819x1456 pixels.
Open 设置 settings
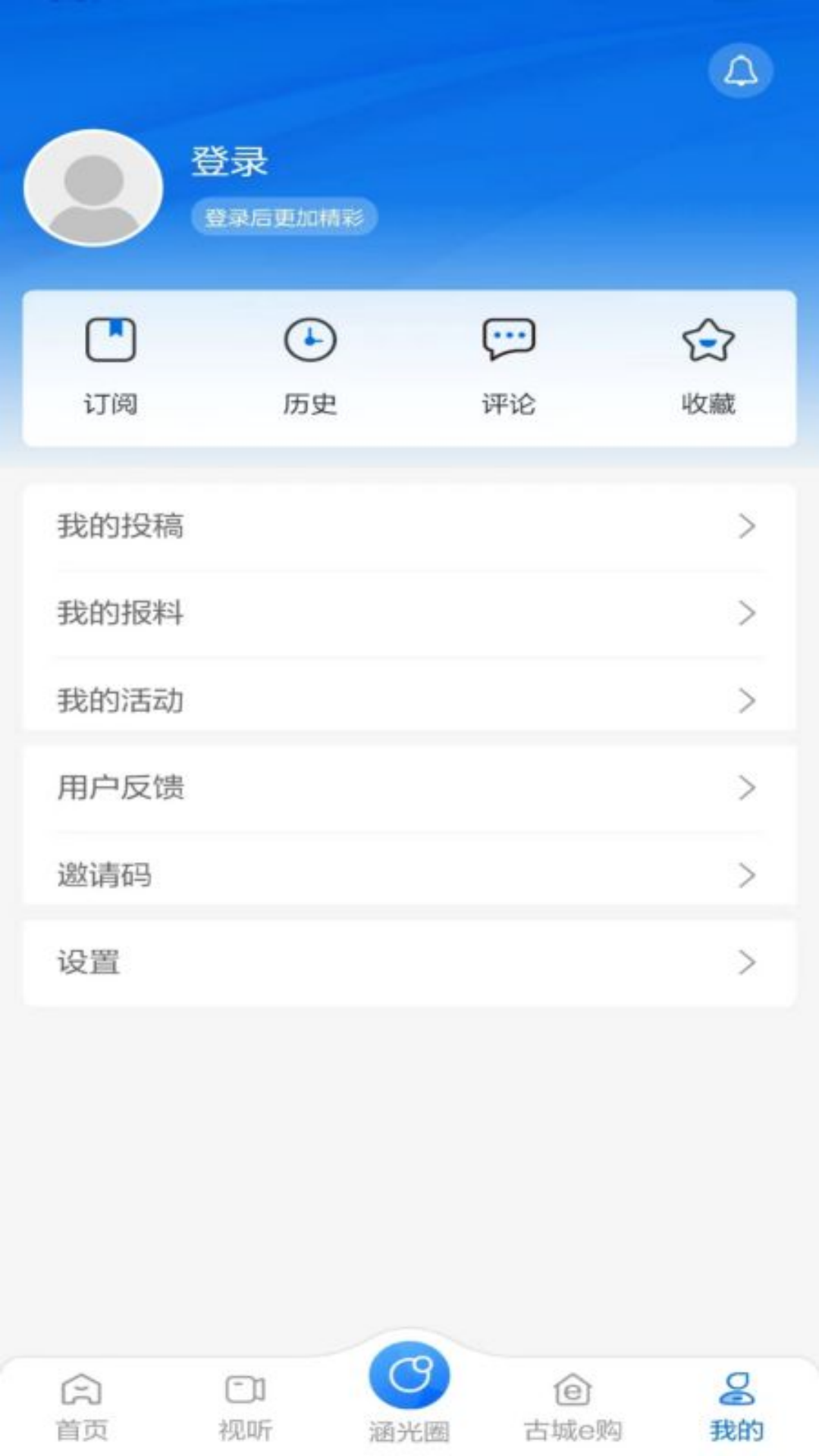409,962
